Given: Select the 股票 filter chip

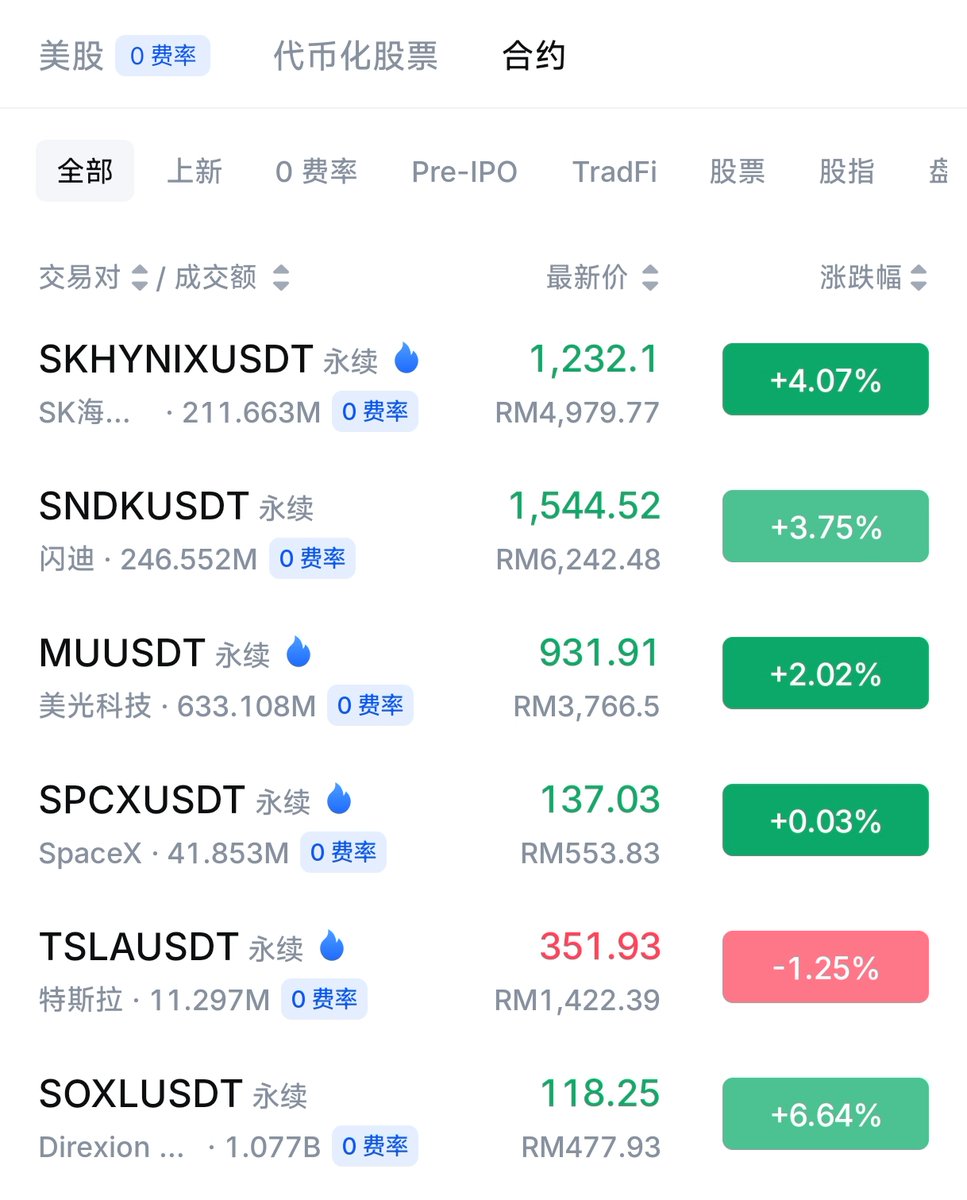Looking at the screenshot, I should tap(737, 171).
